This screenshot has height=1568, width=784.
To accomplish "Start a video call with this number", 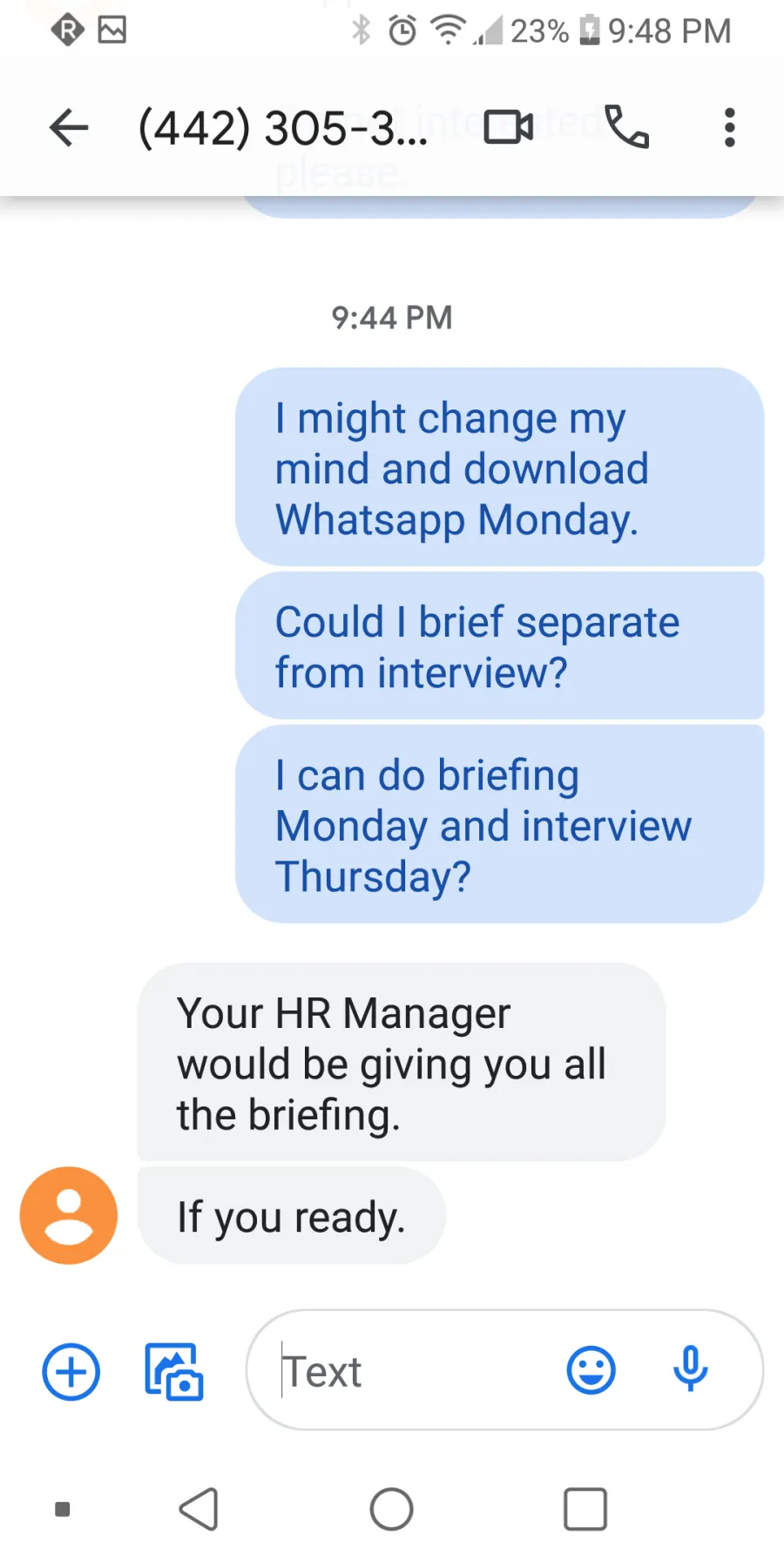I will (x=509, y=127).
